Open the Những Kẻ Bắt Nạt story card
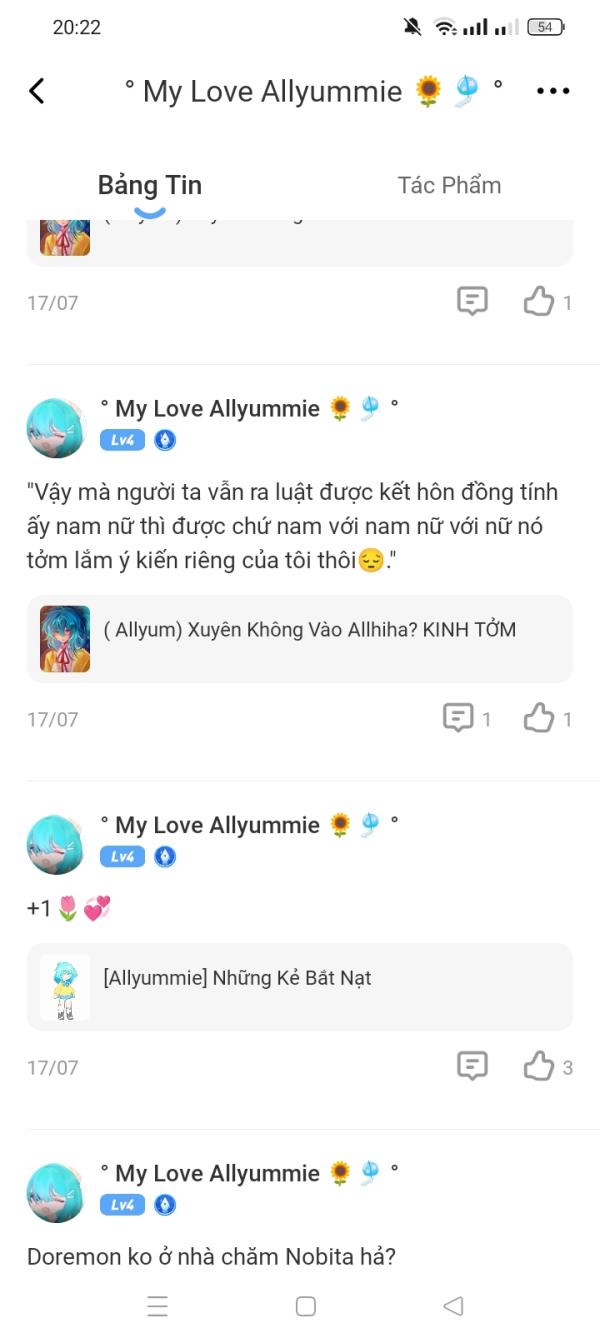This screenshot has width=600, height=1343. [300, 987]
